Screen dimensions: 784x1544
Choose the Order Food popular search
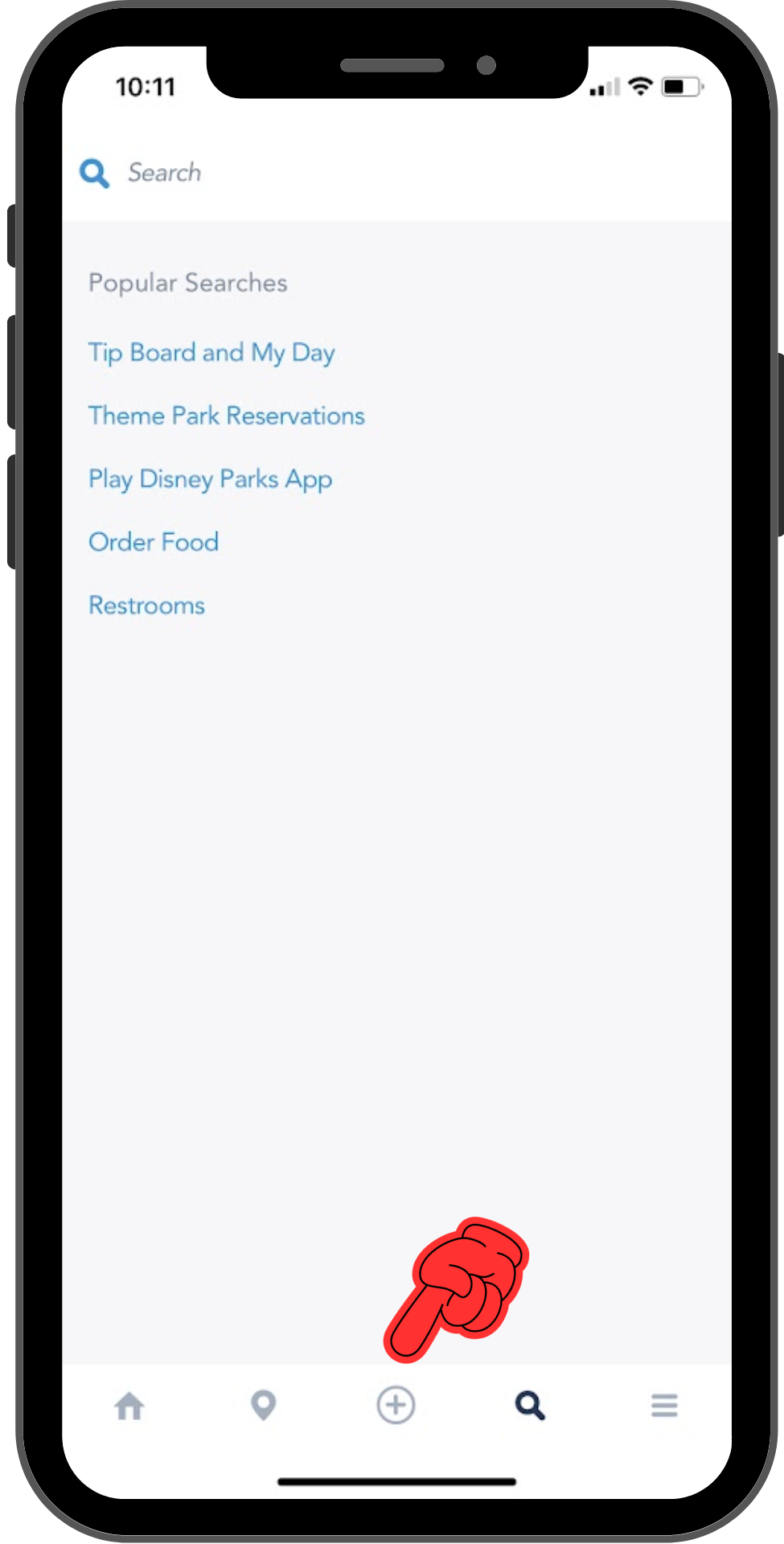[x=154, y=542]
